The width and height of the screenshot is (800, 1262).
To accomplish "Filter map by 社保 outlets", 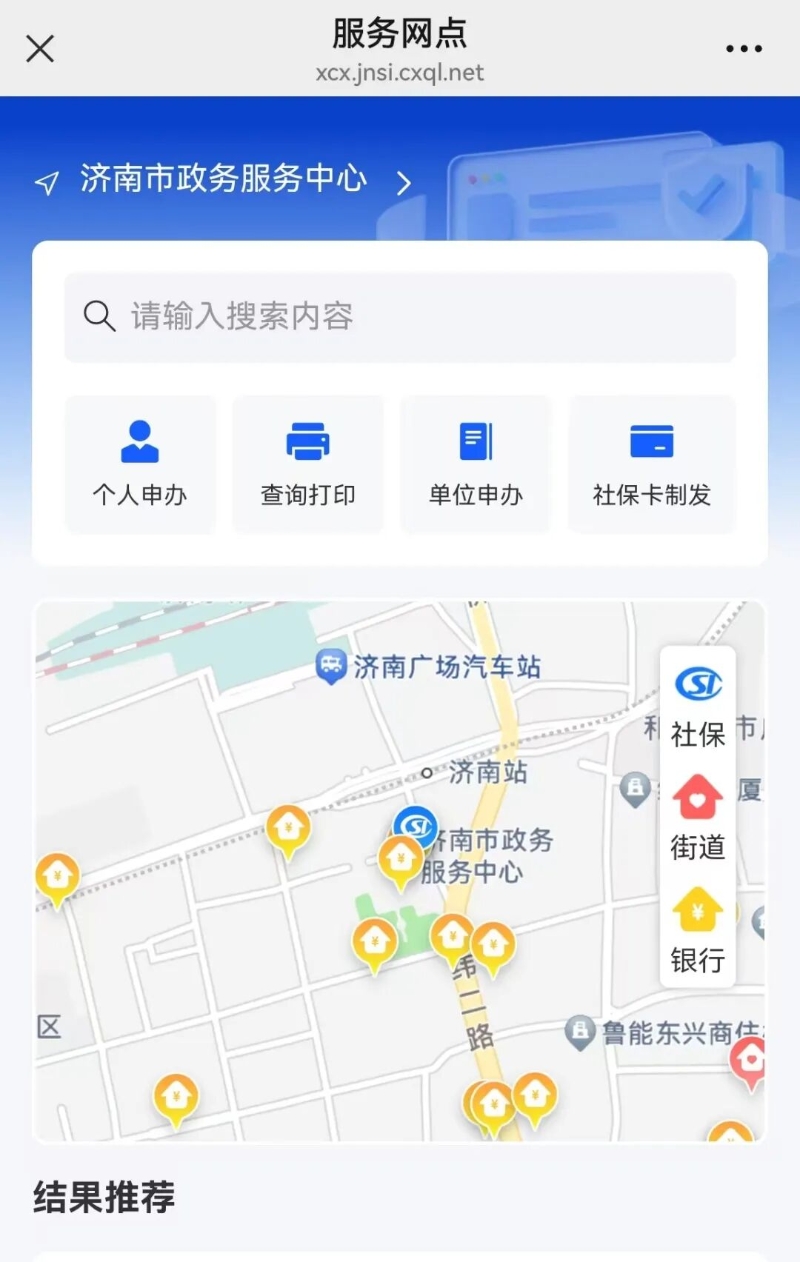I will click(x=698, y=705).
